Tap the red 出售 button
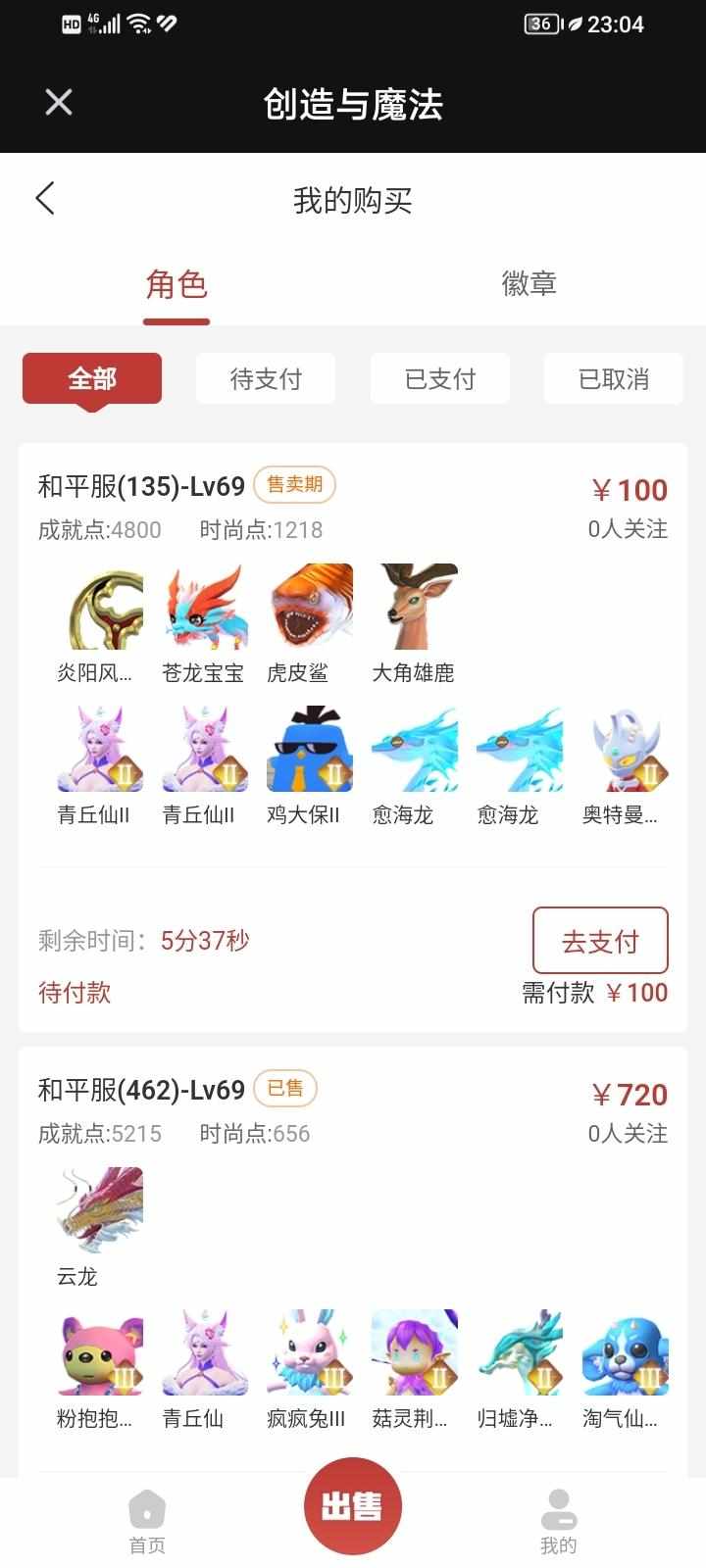Screen dimensions: 706x1568 (x=352, y=1506)
